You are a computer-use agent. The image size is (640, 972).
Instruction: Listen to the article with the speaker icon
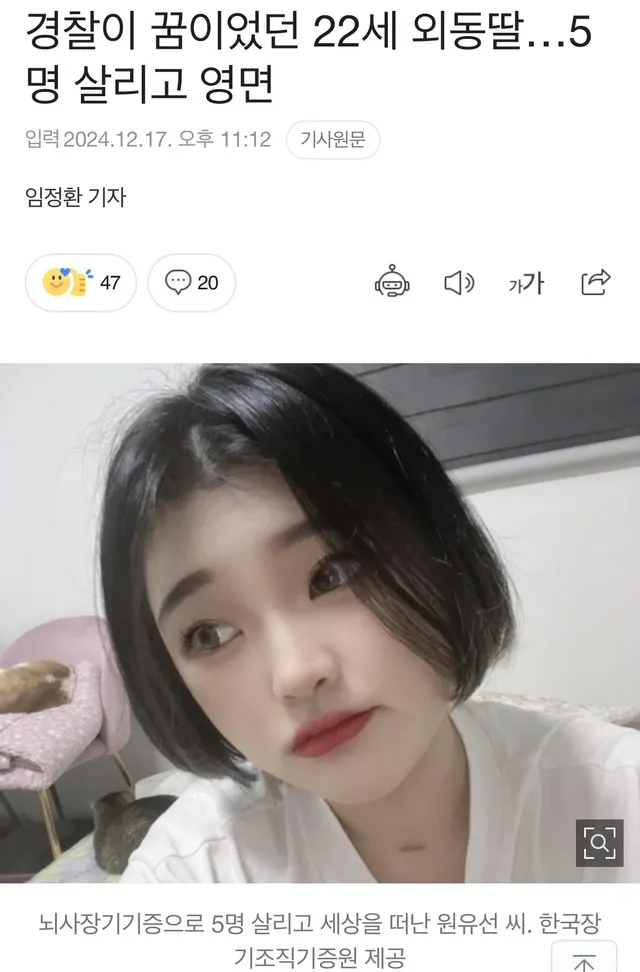click(459, 282)
